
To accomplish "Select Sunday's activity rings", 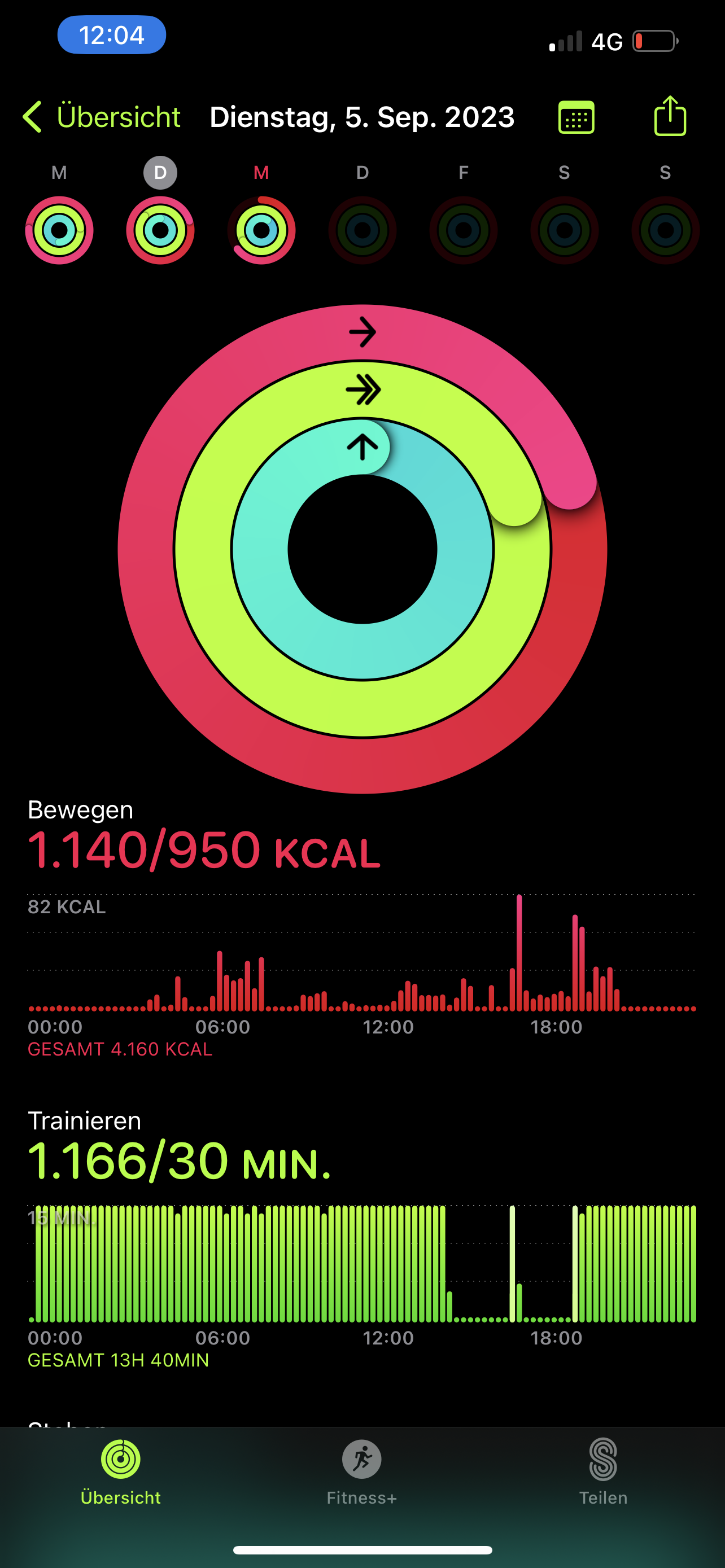I will pos(665,230).
